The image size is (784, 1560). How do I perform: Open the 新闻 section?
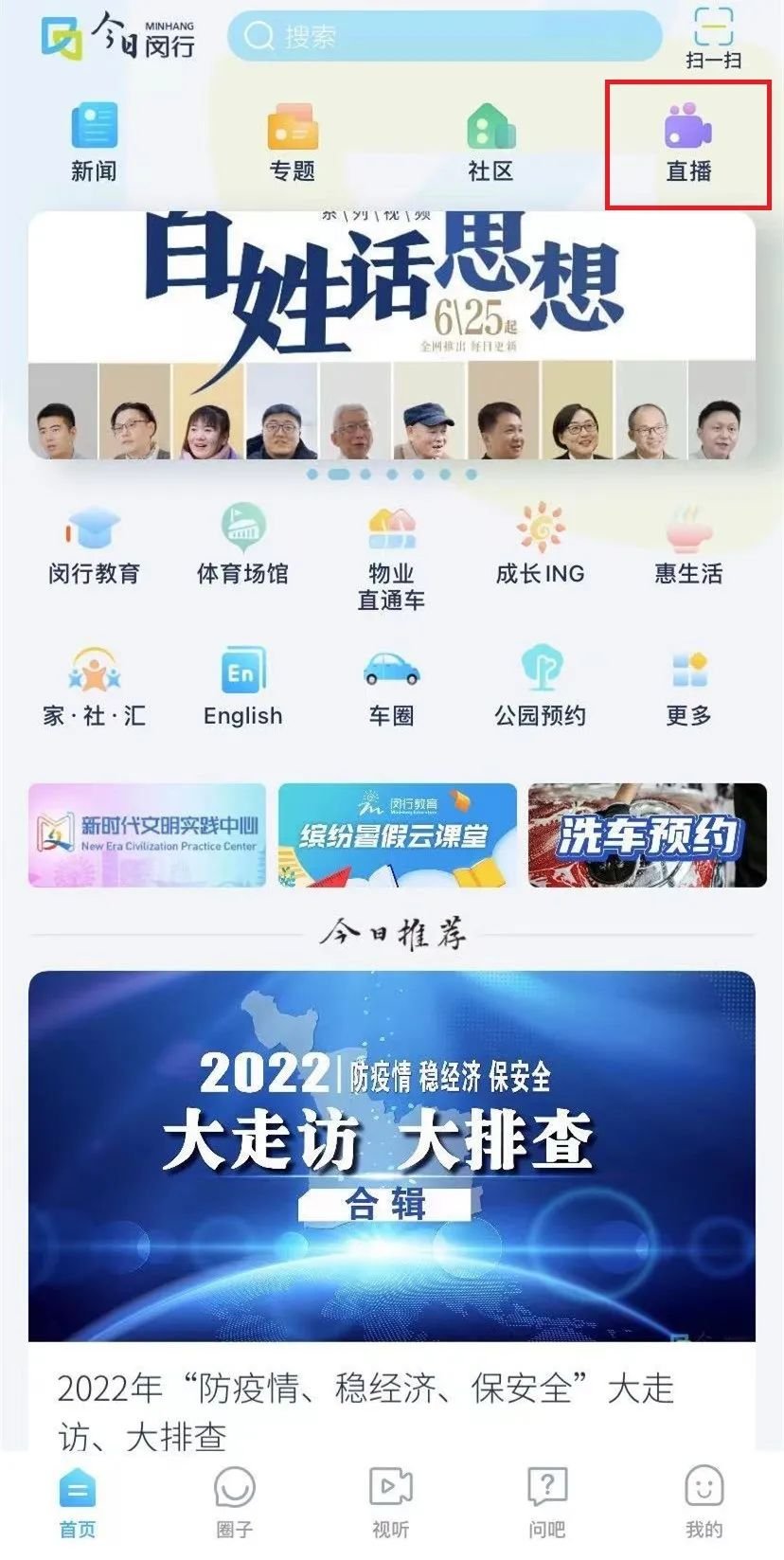pyautogui.click(x=94, y=141)
